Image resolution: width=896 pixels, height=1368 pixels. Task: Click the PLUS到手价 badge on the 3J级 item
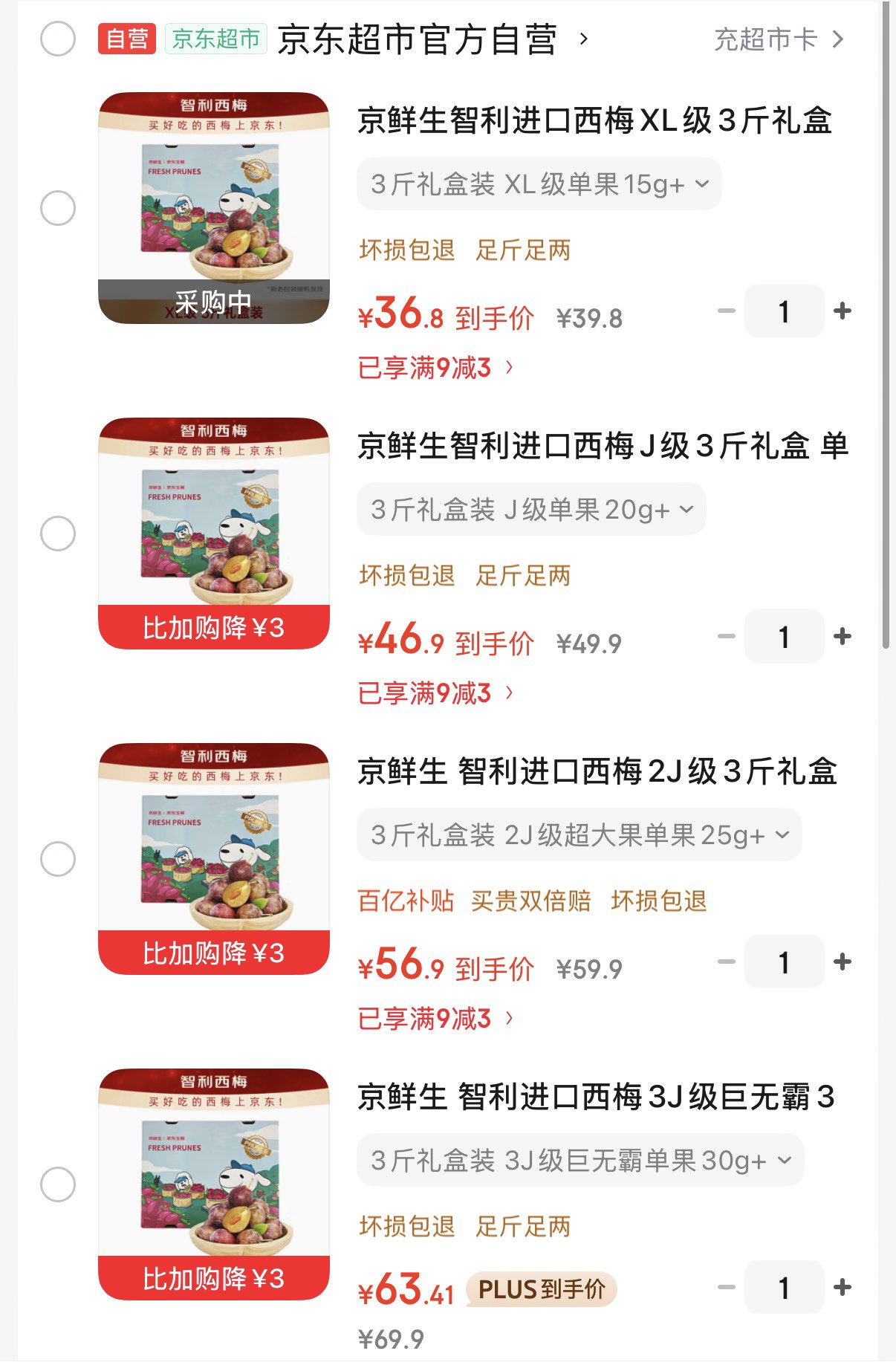tap(543, 1288)
